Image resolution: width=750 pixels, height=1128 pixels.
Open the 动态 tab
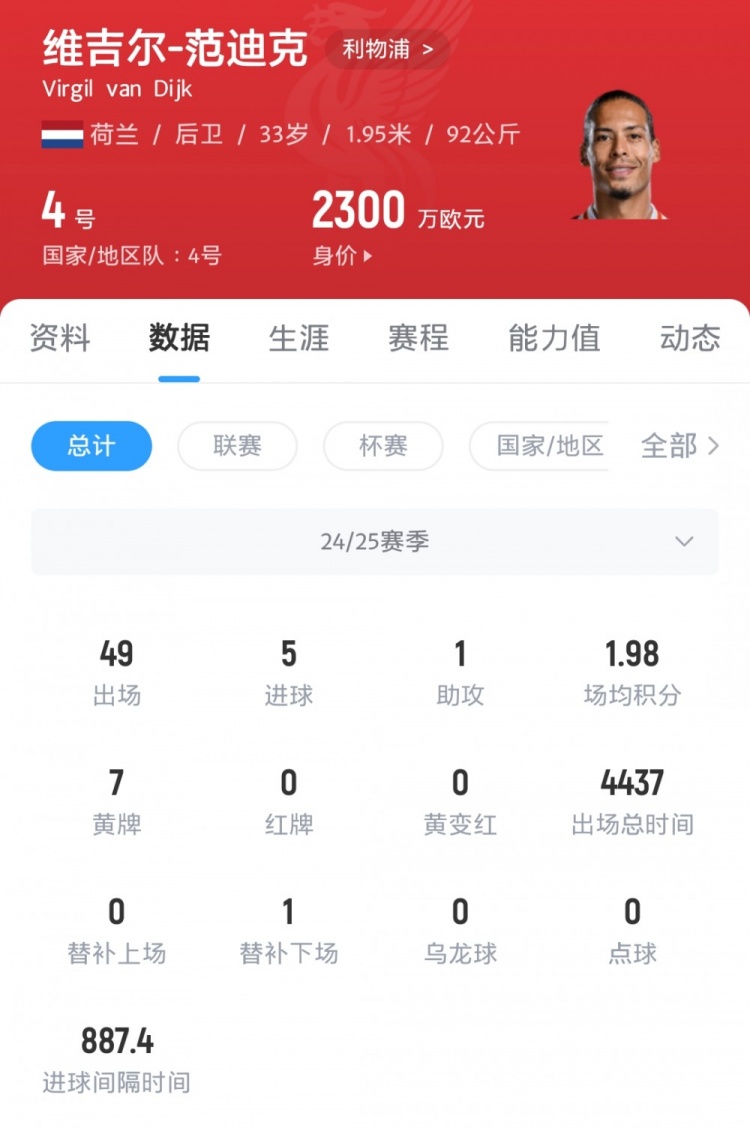point(689,338)
